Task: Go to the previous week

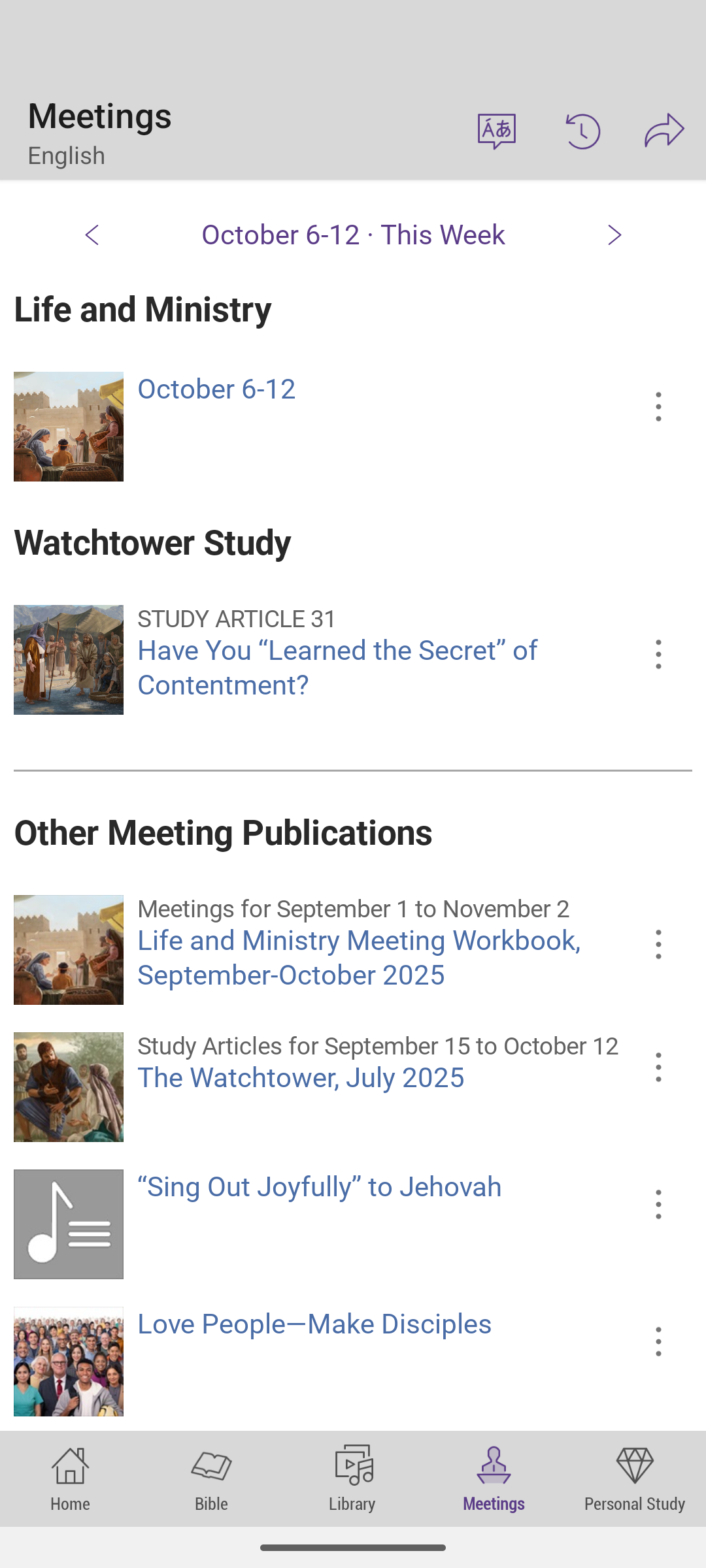Action: 92,235
